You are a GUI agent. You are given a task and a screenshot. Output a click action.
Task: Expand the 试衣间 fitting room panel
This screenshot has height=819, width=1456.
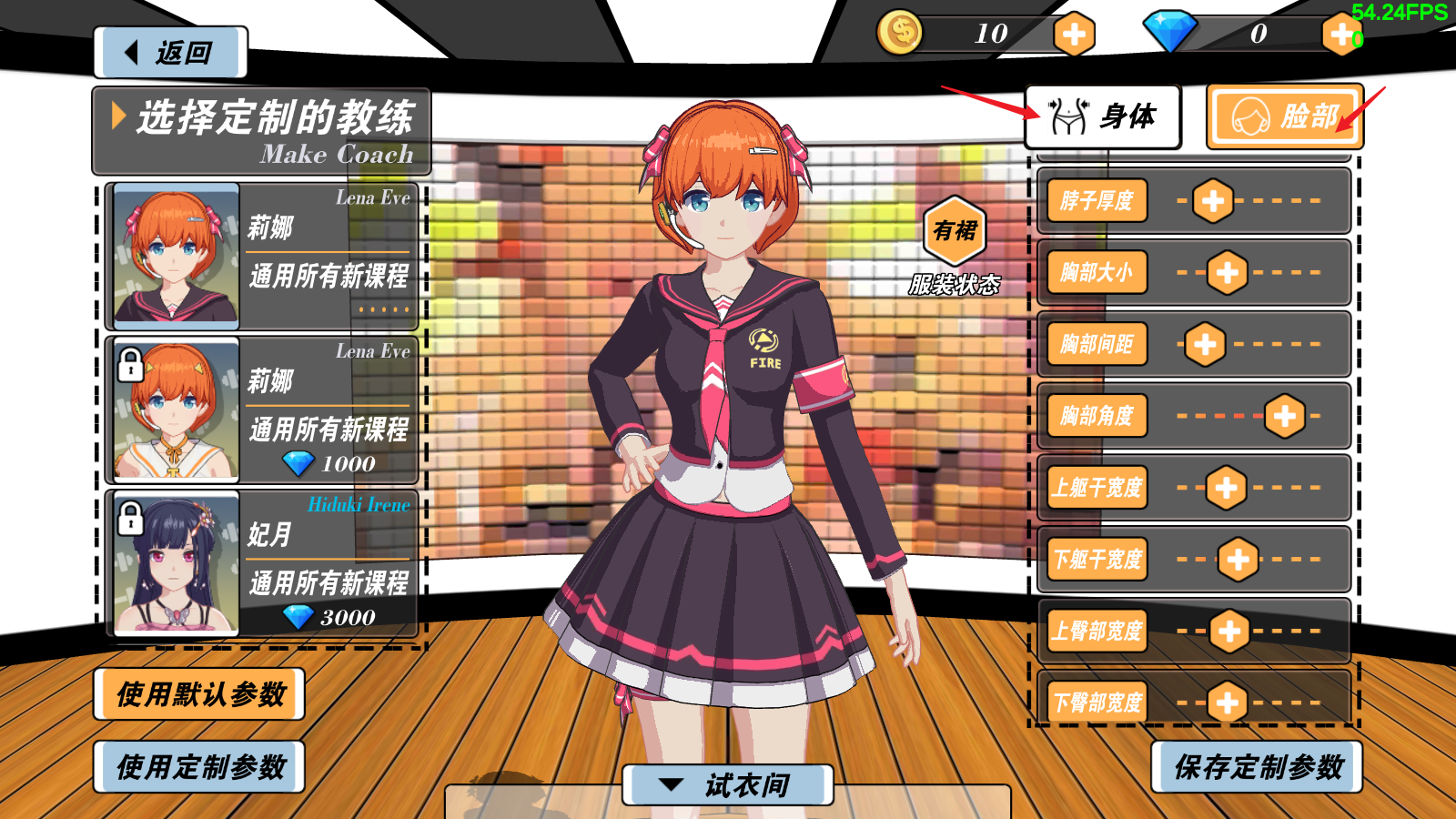pos(728,784)
